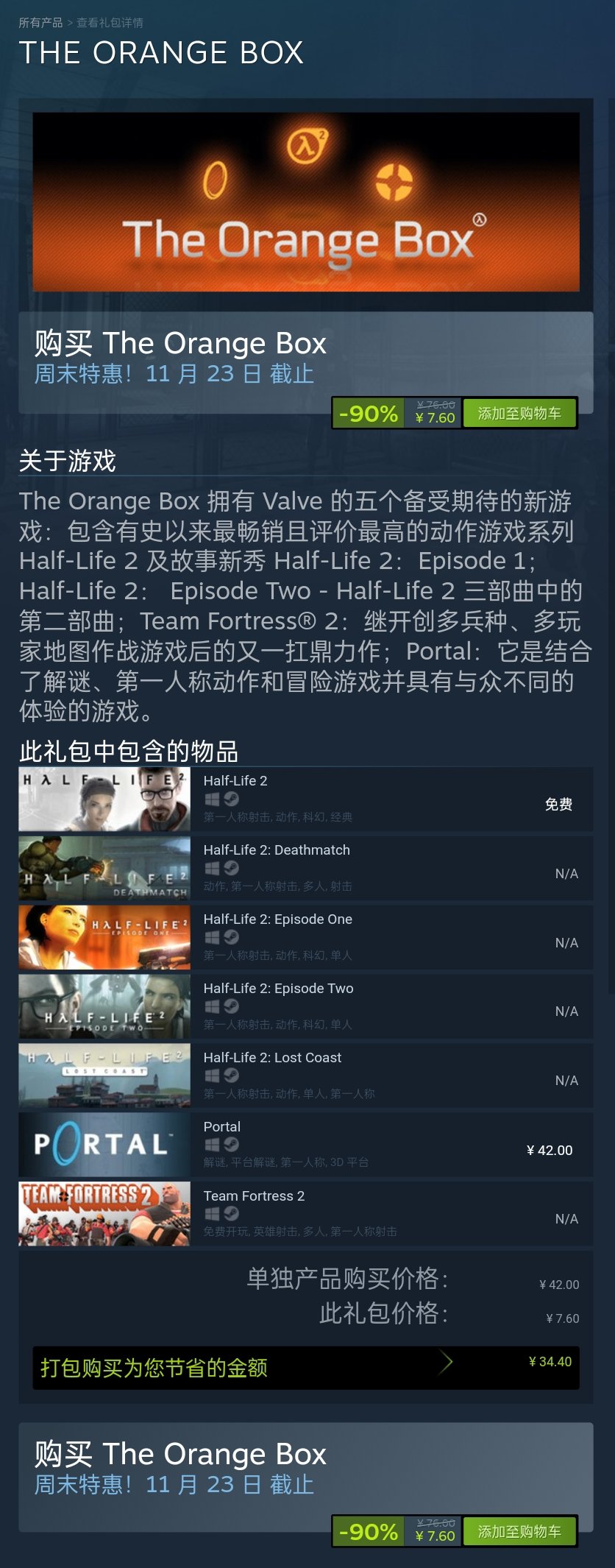The height and width of the screenshot is (1568, 615).
Task: Open the 所有产品 breadcrumb link
Action: 40,23
